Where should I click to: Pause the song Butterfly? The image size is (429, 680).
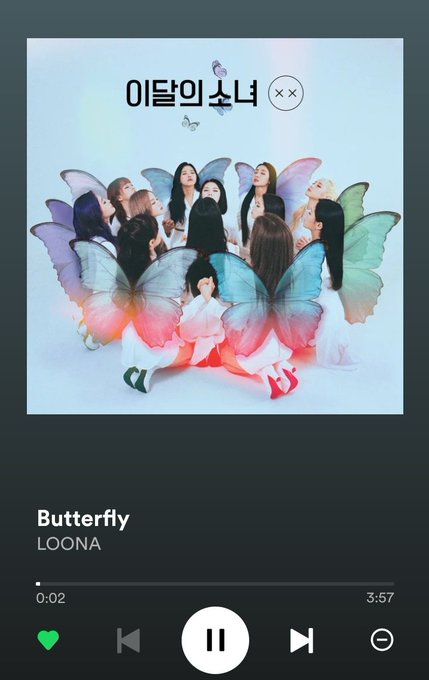pyautogui.click(x=215, y=640)
